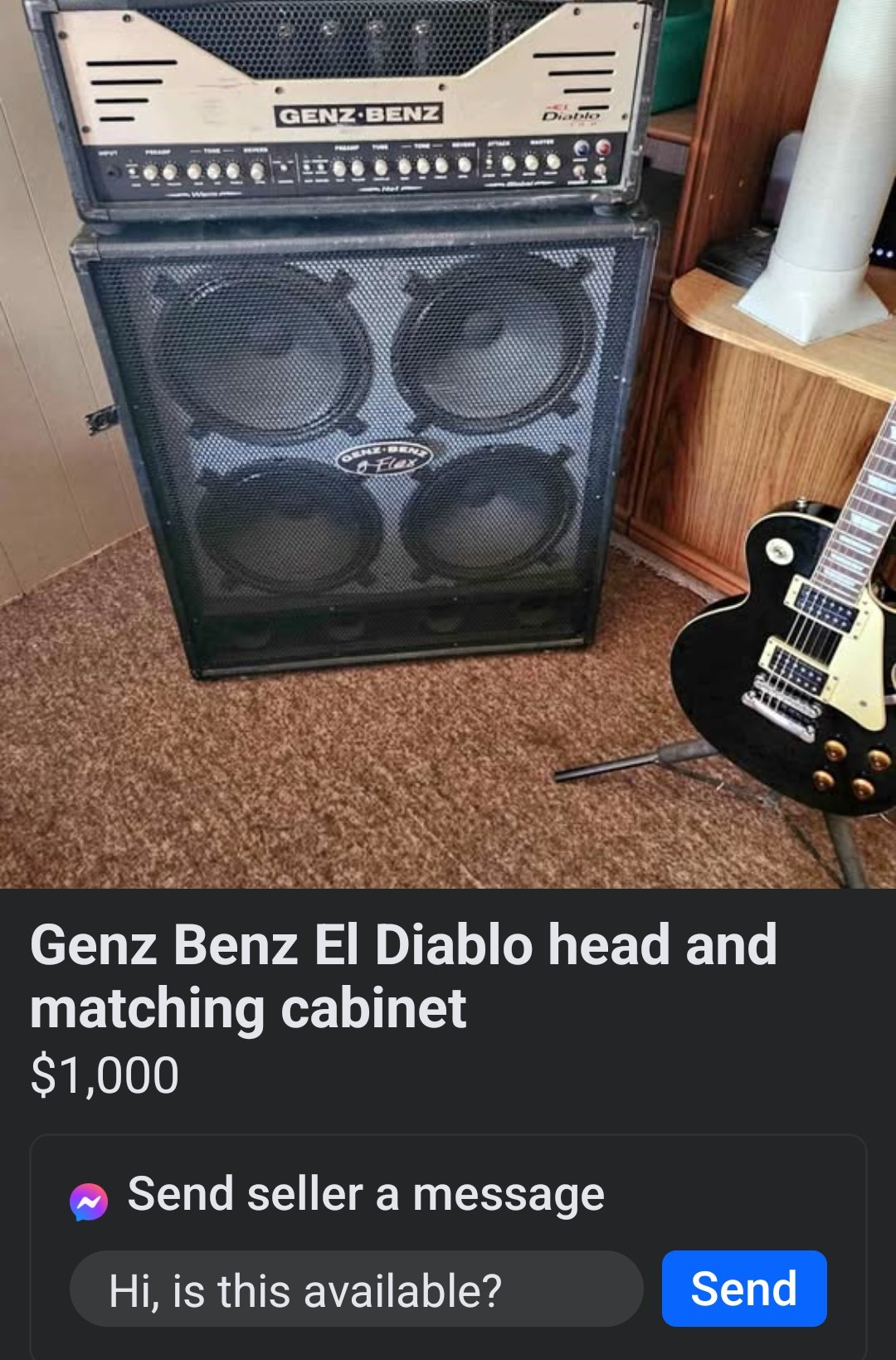The height and width of the screenshot is (1360, 896).
Task: Send the message to the seller
Action: (743, 1289)
